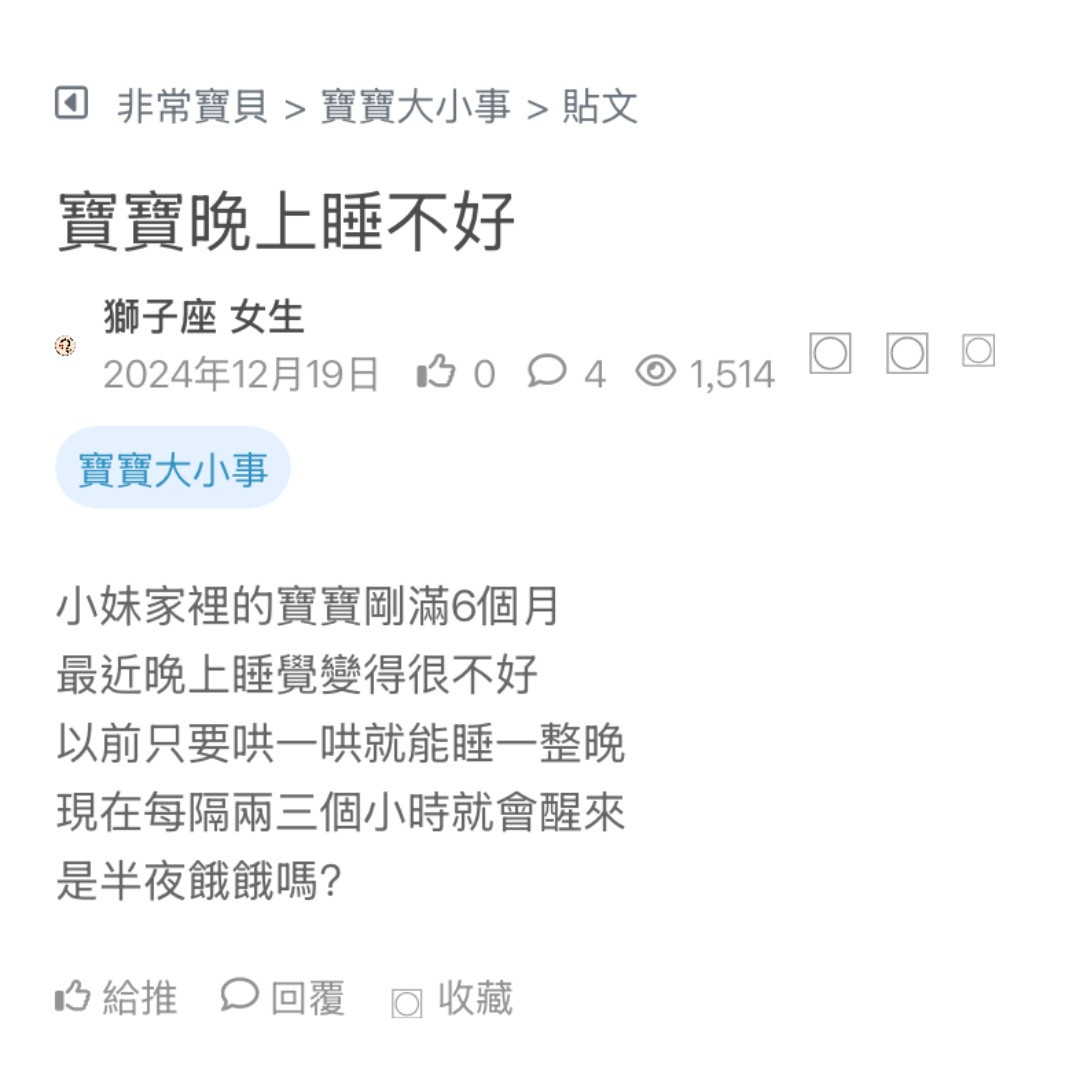This screenshot has width=1080, height=1080.
Task: View the profile of author 獅子座 女生
Action: (203, 318)
